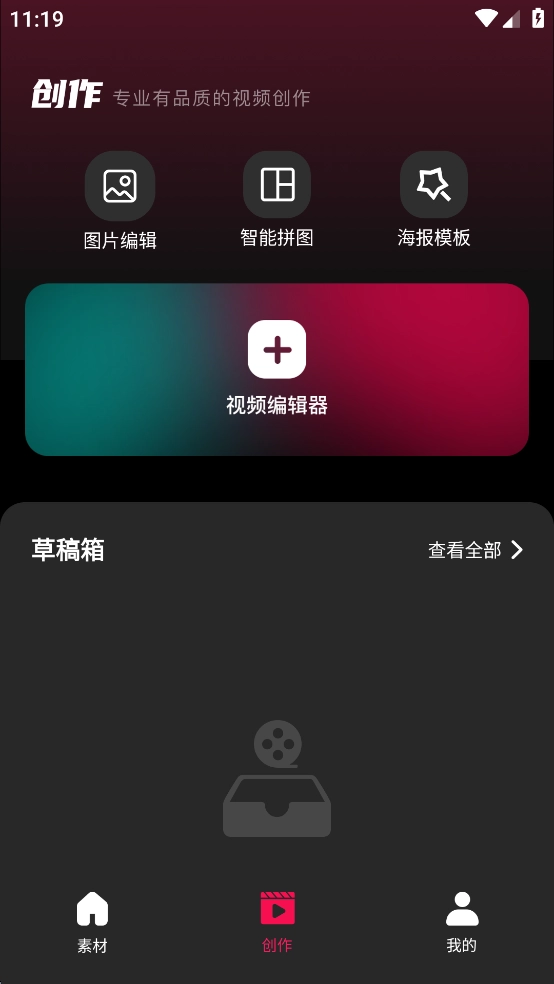Switch to the 素材 tab
This screenshot has width=554, height=984.
92,922
